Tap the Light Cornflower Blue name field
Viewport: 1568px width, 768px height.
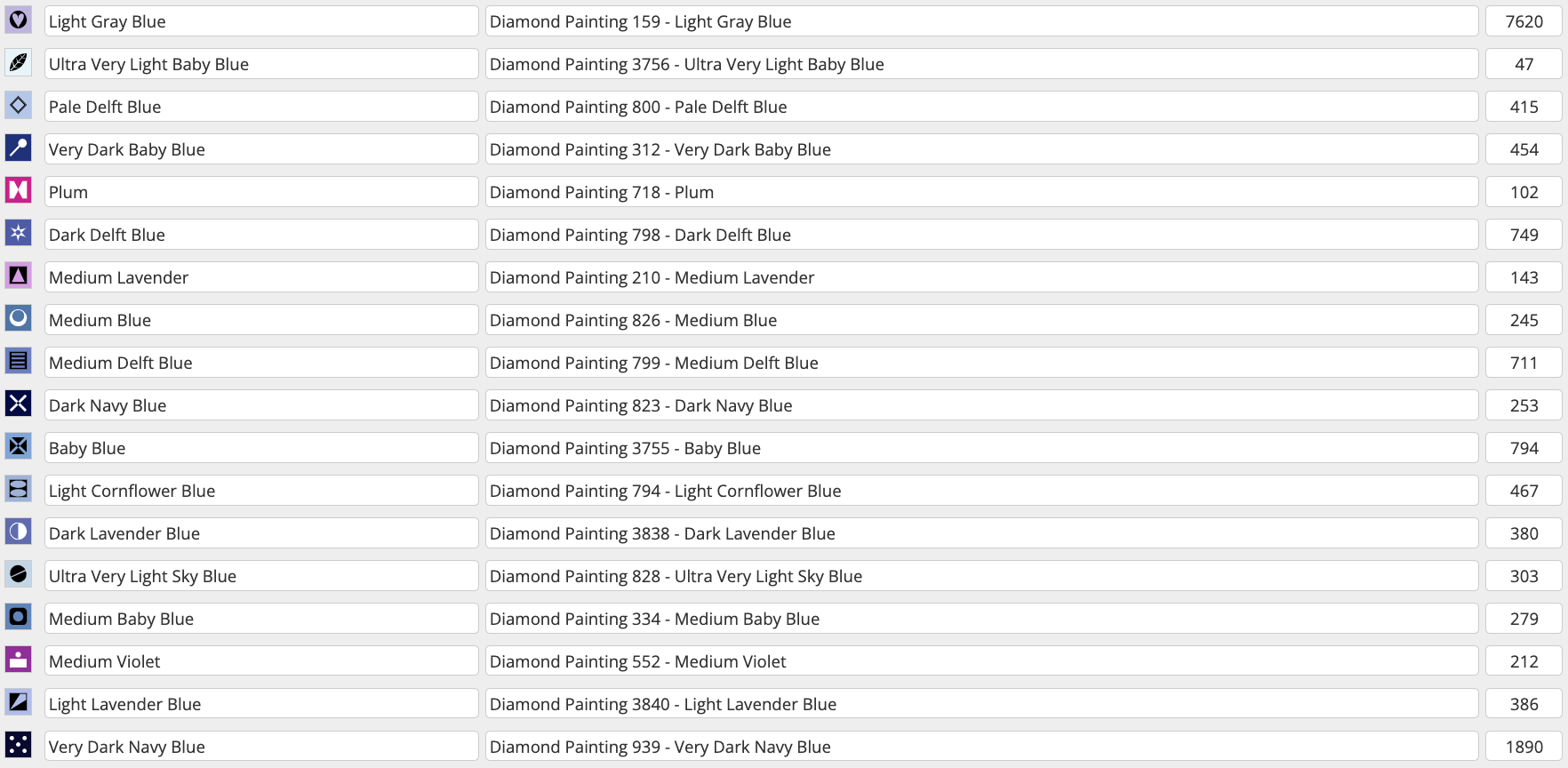click(260, 491)
